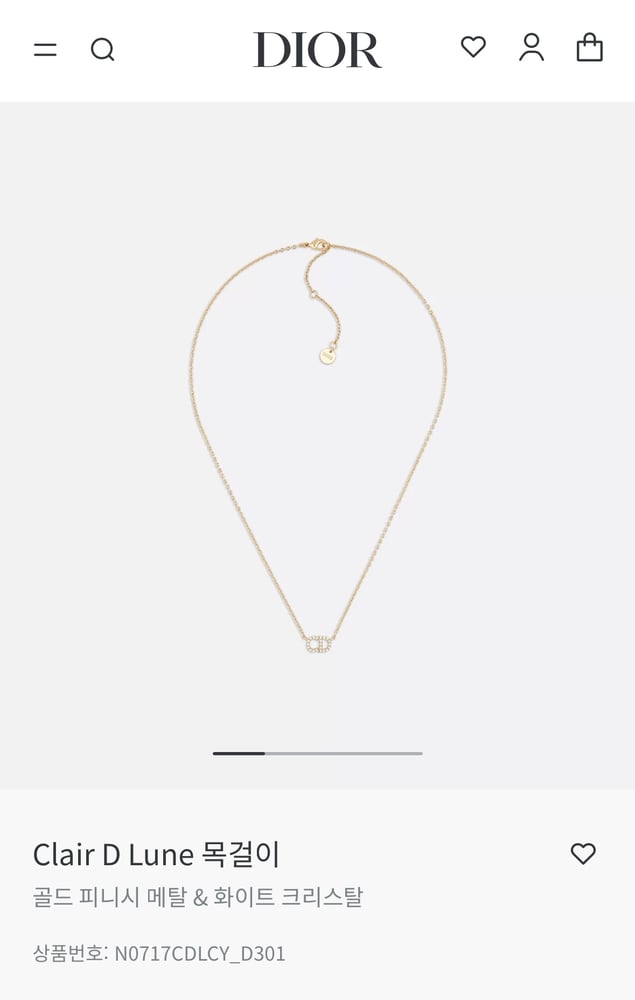Enlarge the Clair D Lune necklace image
The height and width of the screenshot is (1000, 635).
point(318,440)
